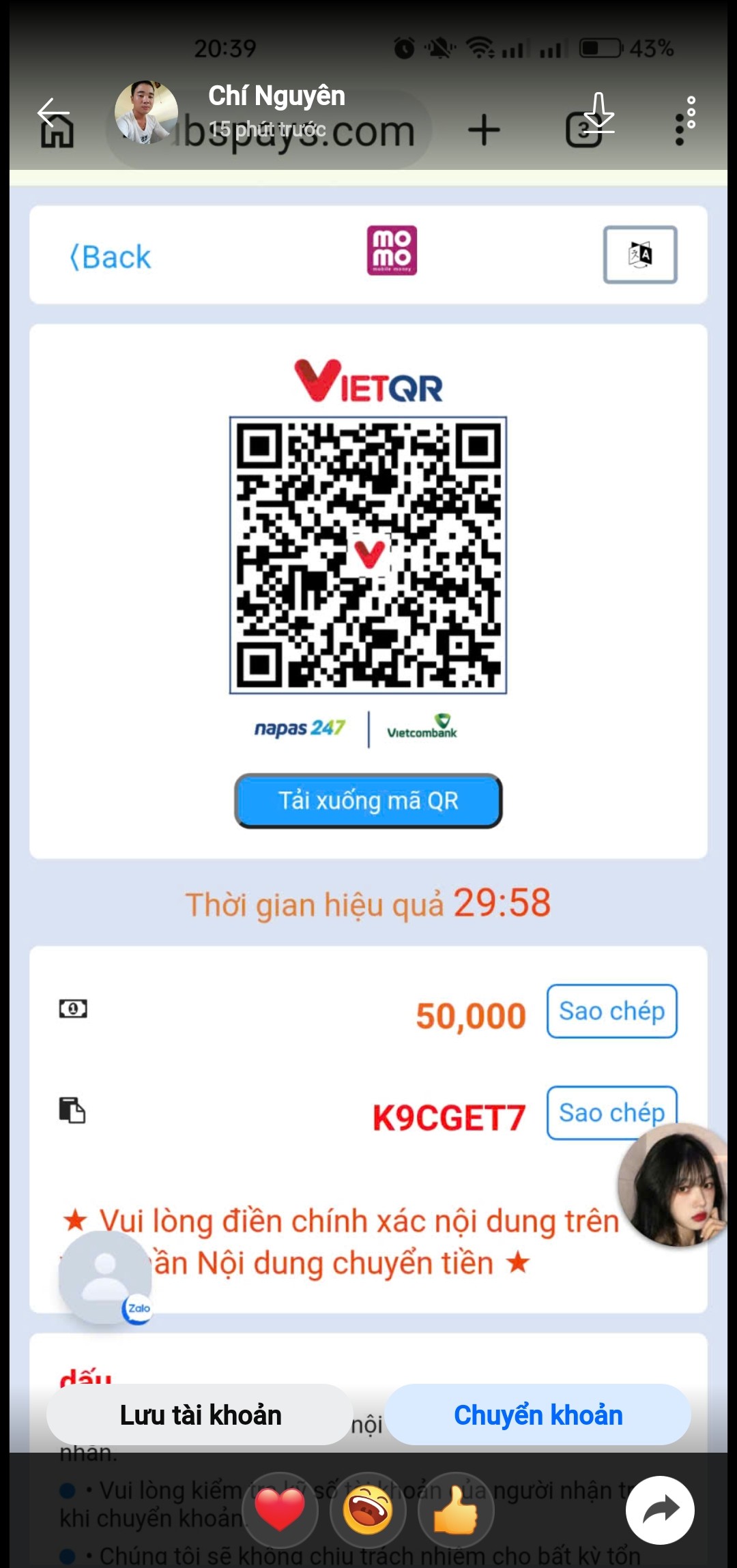Give a thumbs-up reaction
Screen dimensions: 737x1568
coord(455,1509)
